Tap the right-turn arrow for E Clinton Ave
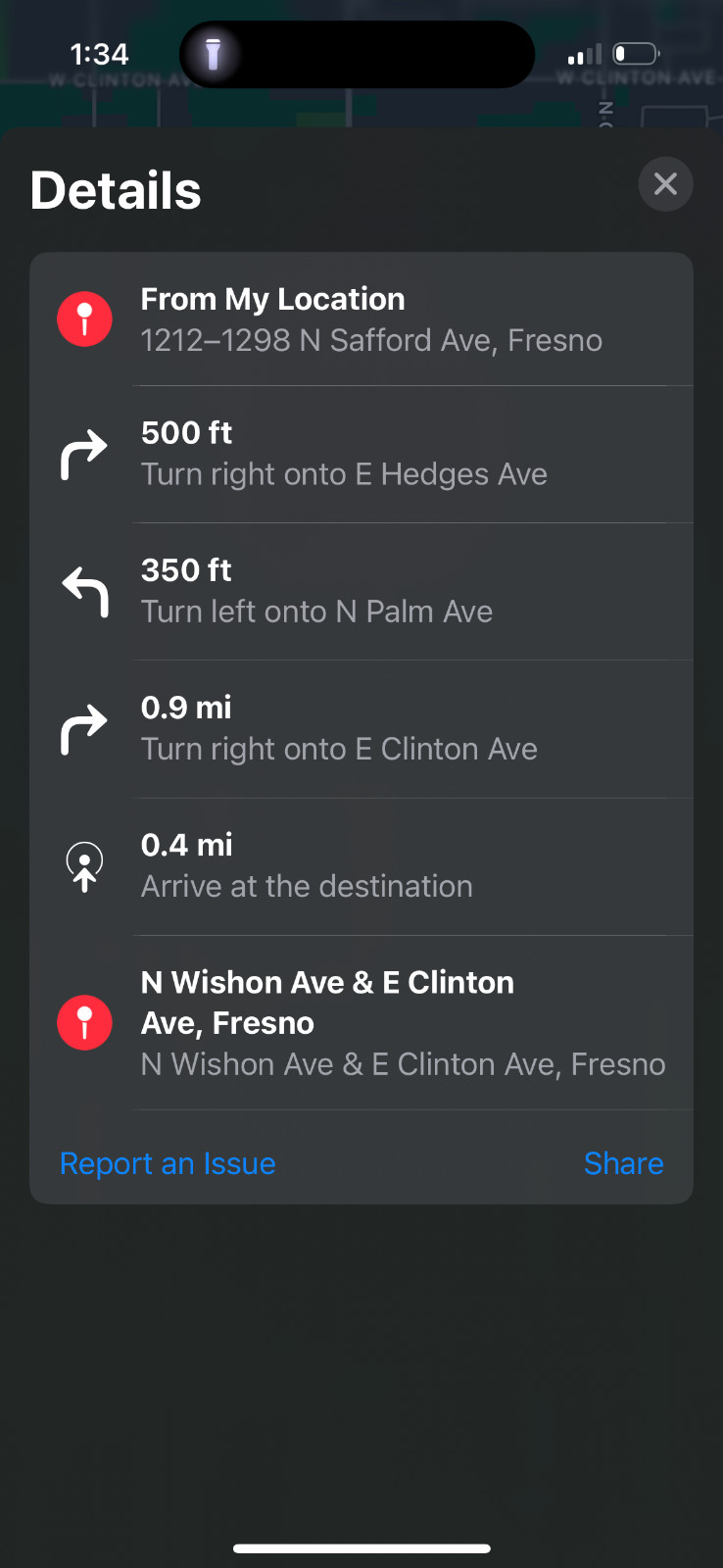Screen dimensions: 723x1568 tap(84, 728)
